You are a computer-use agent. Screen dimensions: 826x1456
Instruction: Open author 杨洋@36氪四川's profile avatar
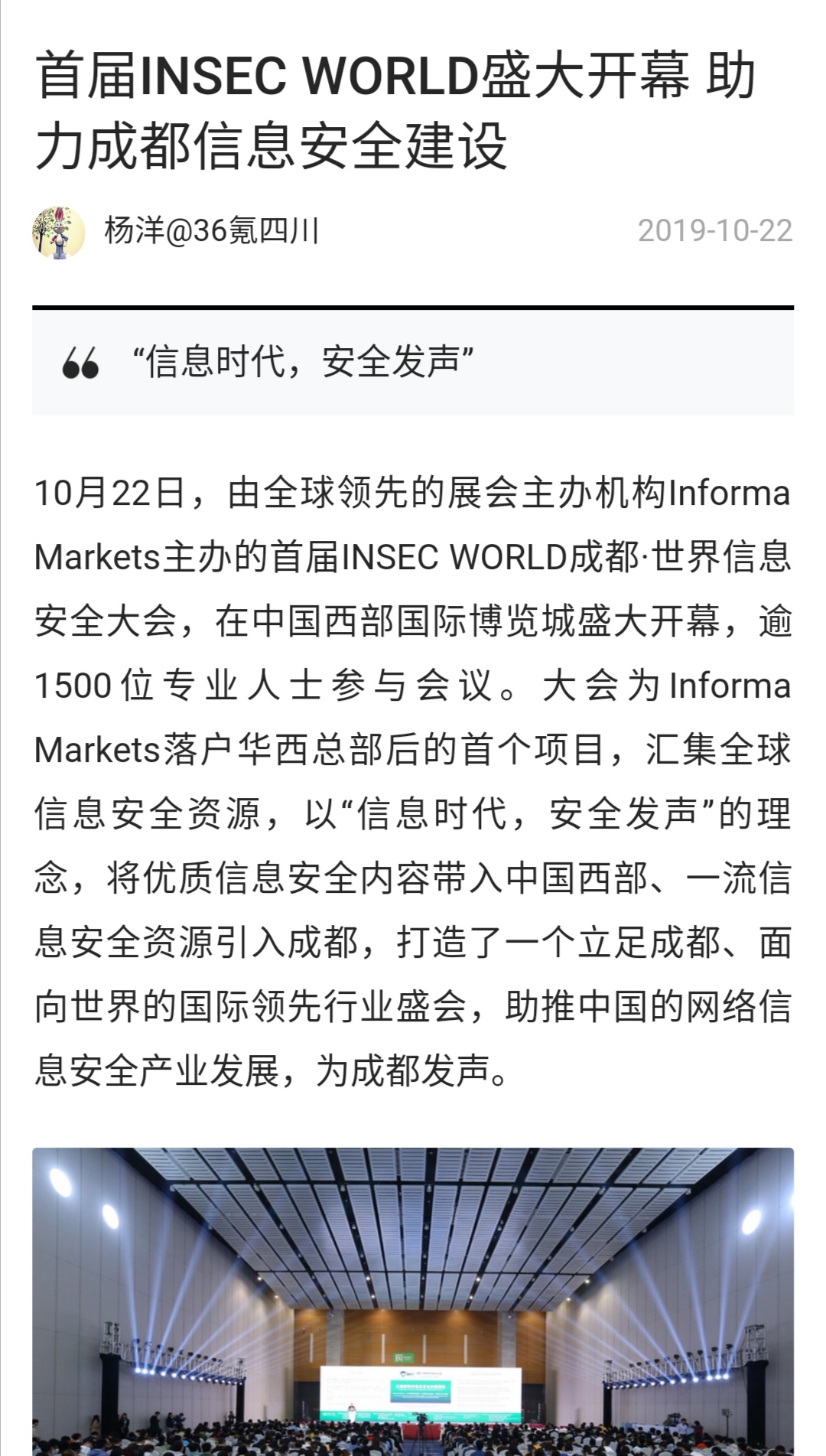pos(58,232)
